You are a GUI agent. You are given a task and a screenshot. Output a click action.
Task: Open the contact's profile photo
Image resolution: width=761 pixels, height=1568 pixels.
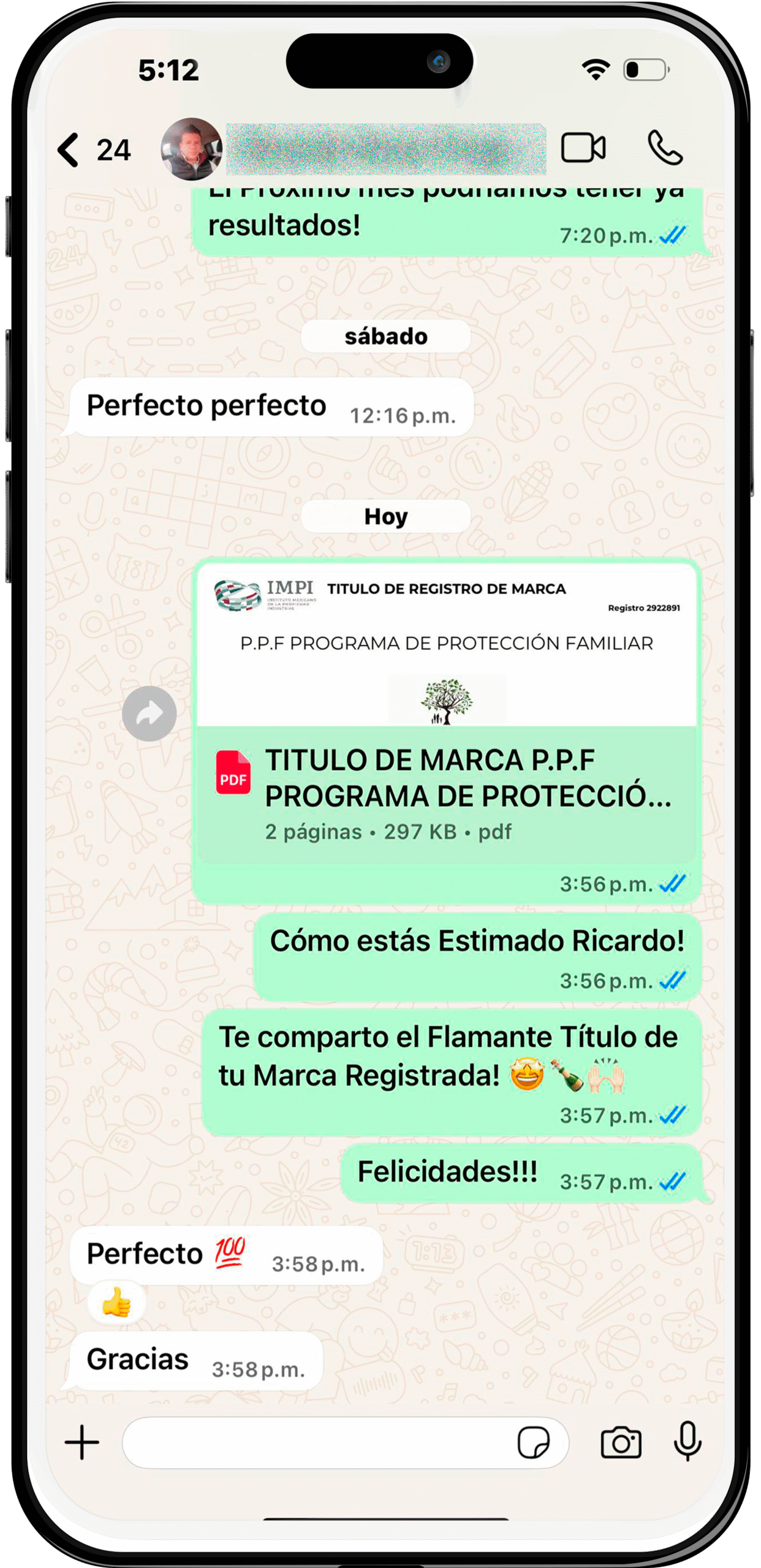(x=191, y=149)
